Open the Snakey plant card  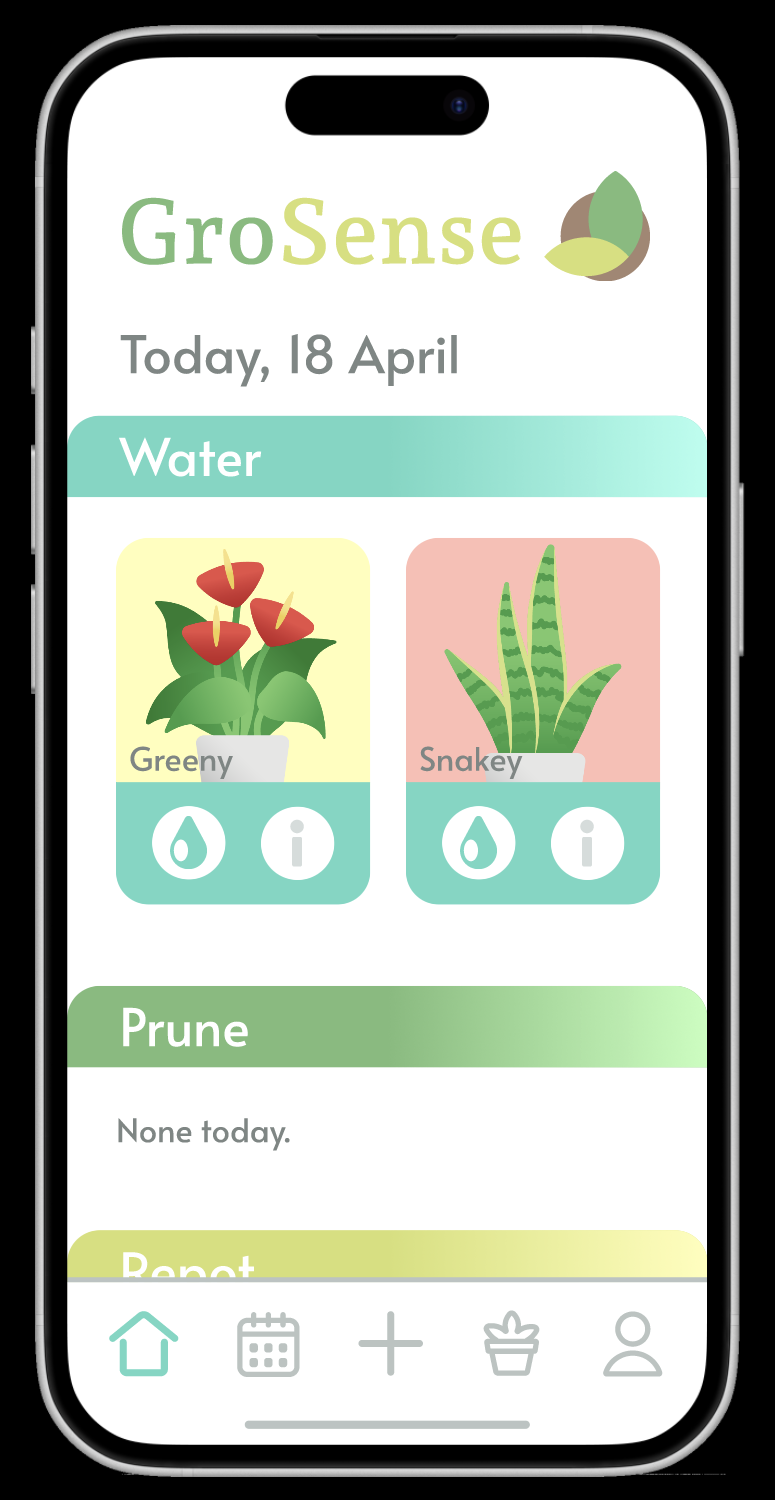[533, 660]
